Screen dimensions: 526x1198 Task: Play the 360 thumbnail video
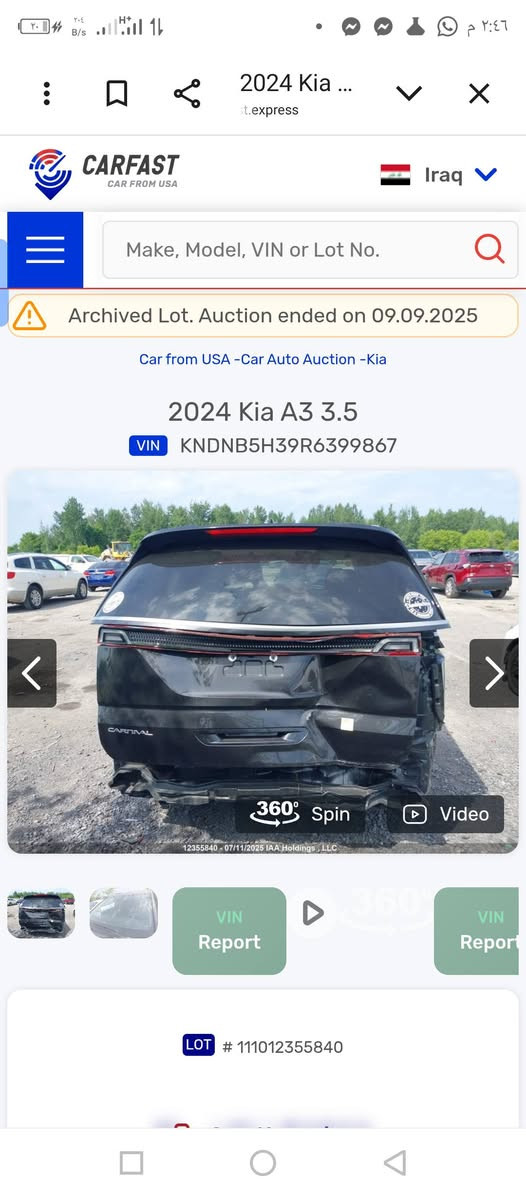point(313,912)
